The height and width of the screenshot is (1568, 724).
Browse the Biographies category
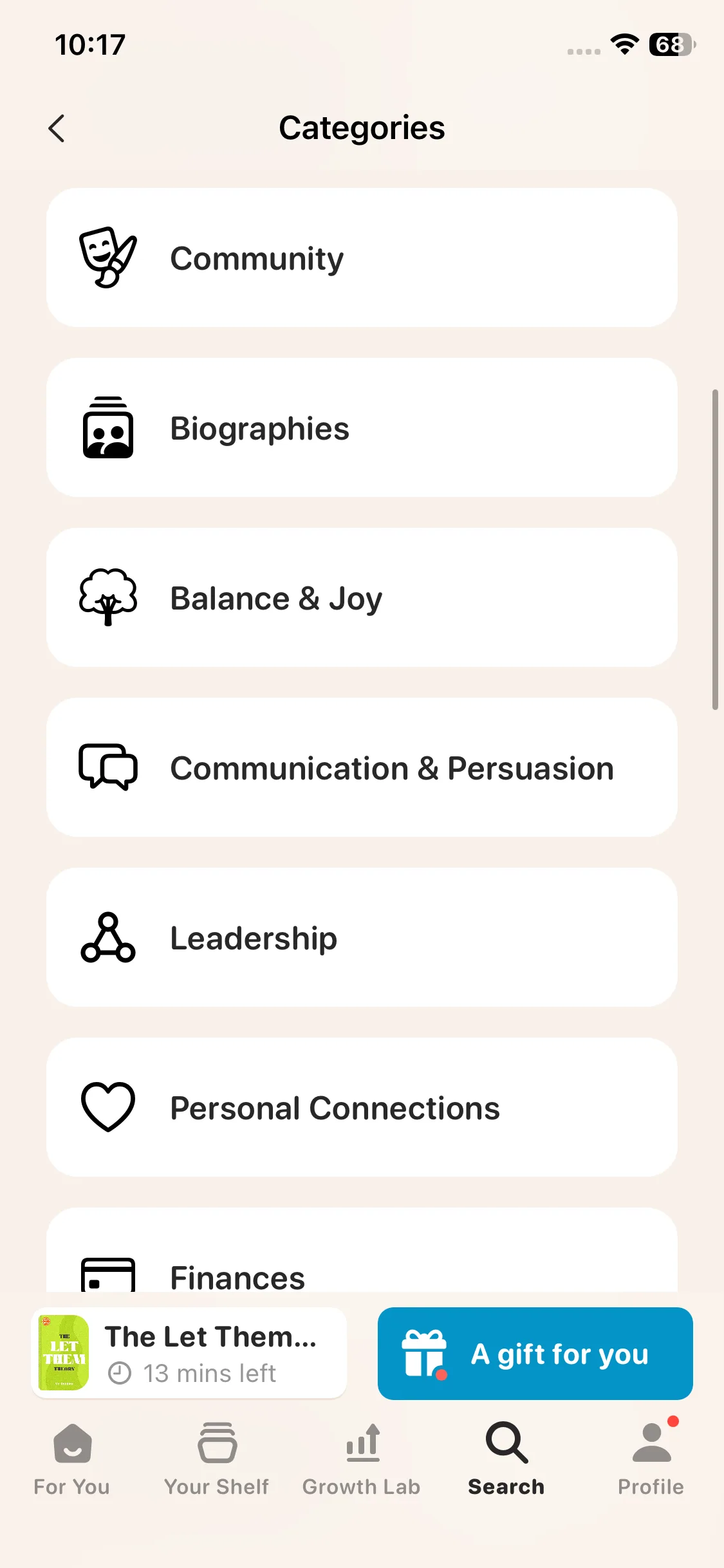pyautogui.click(x=362, y=428)
